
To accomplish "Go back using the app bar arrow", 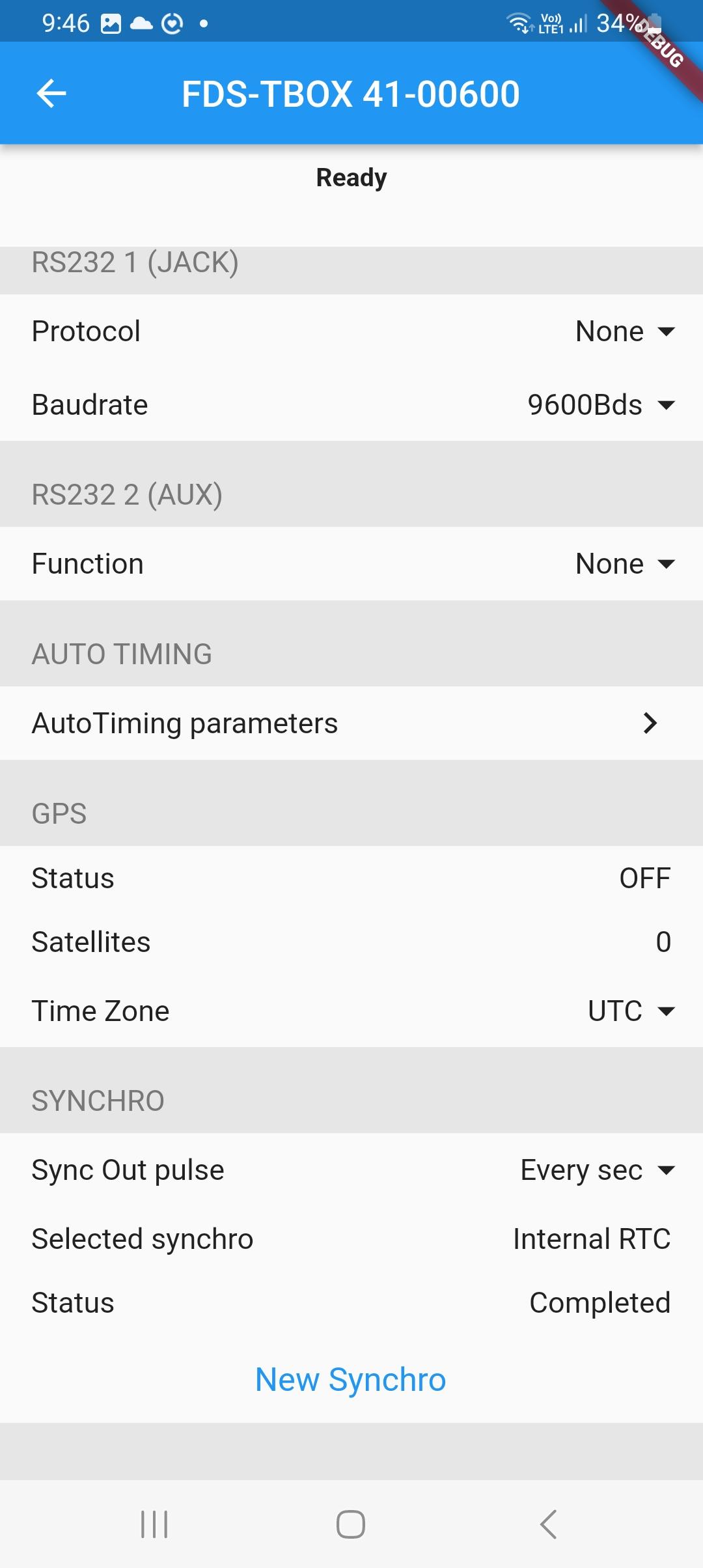I will 51,94.
